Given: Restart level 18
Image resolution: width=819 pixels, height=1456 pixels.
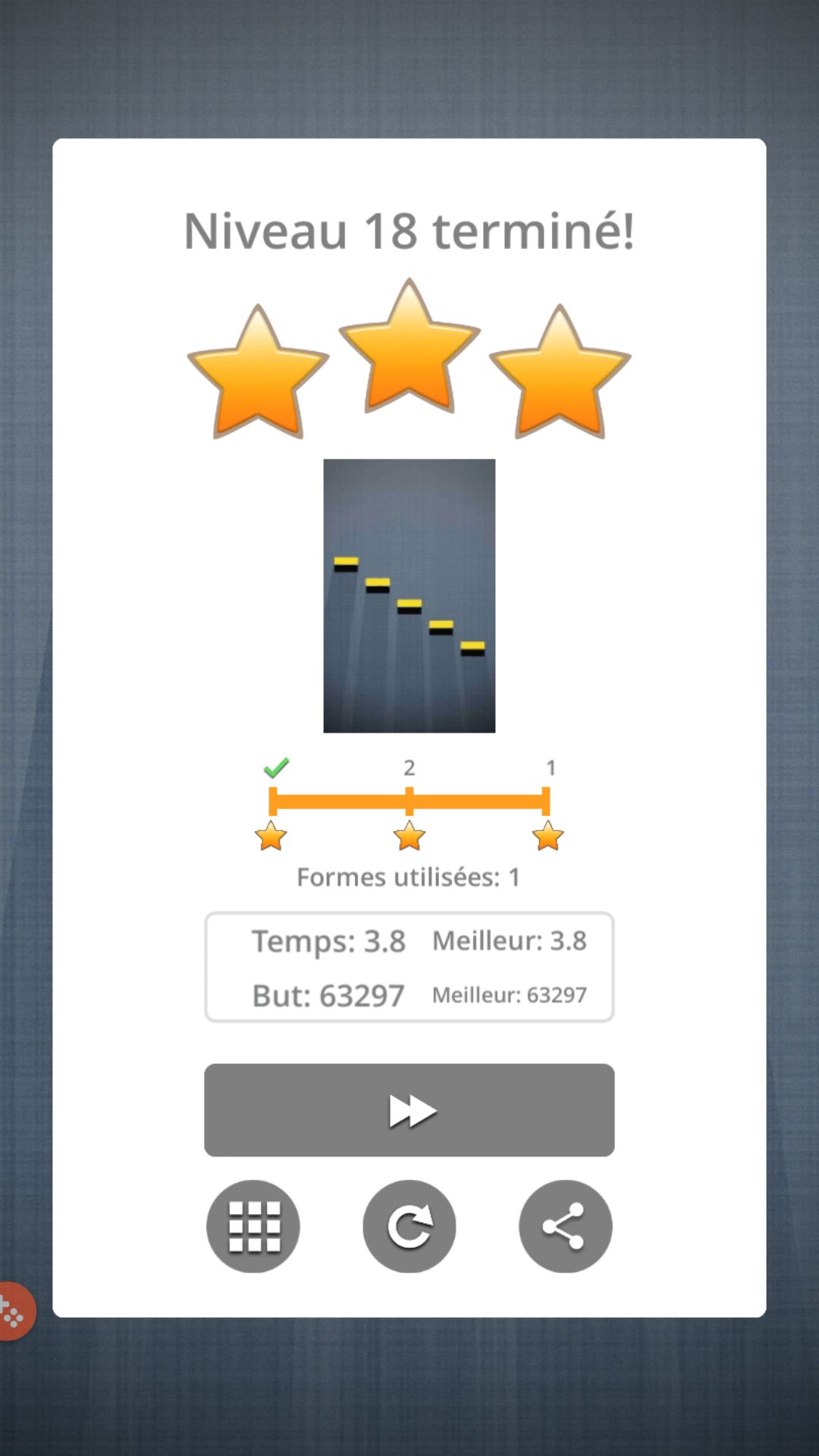Looking at the screenshot, I should pos(409,1225).
